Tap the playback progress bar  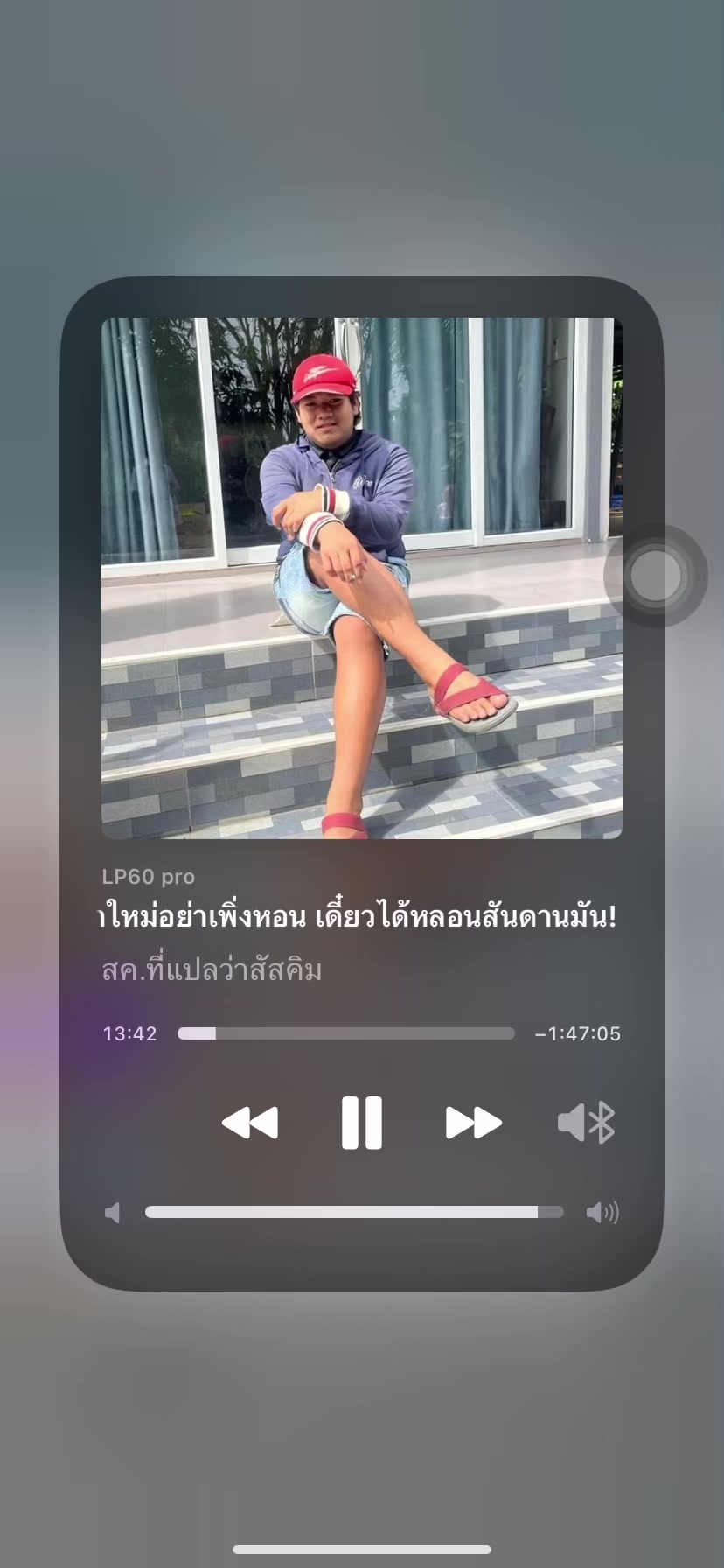346,1033
